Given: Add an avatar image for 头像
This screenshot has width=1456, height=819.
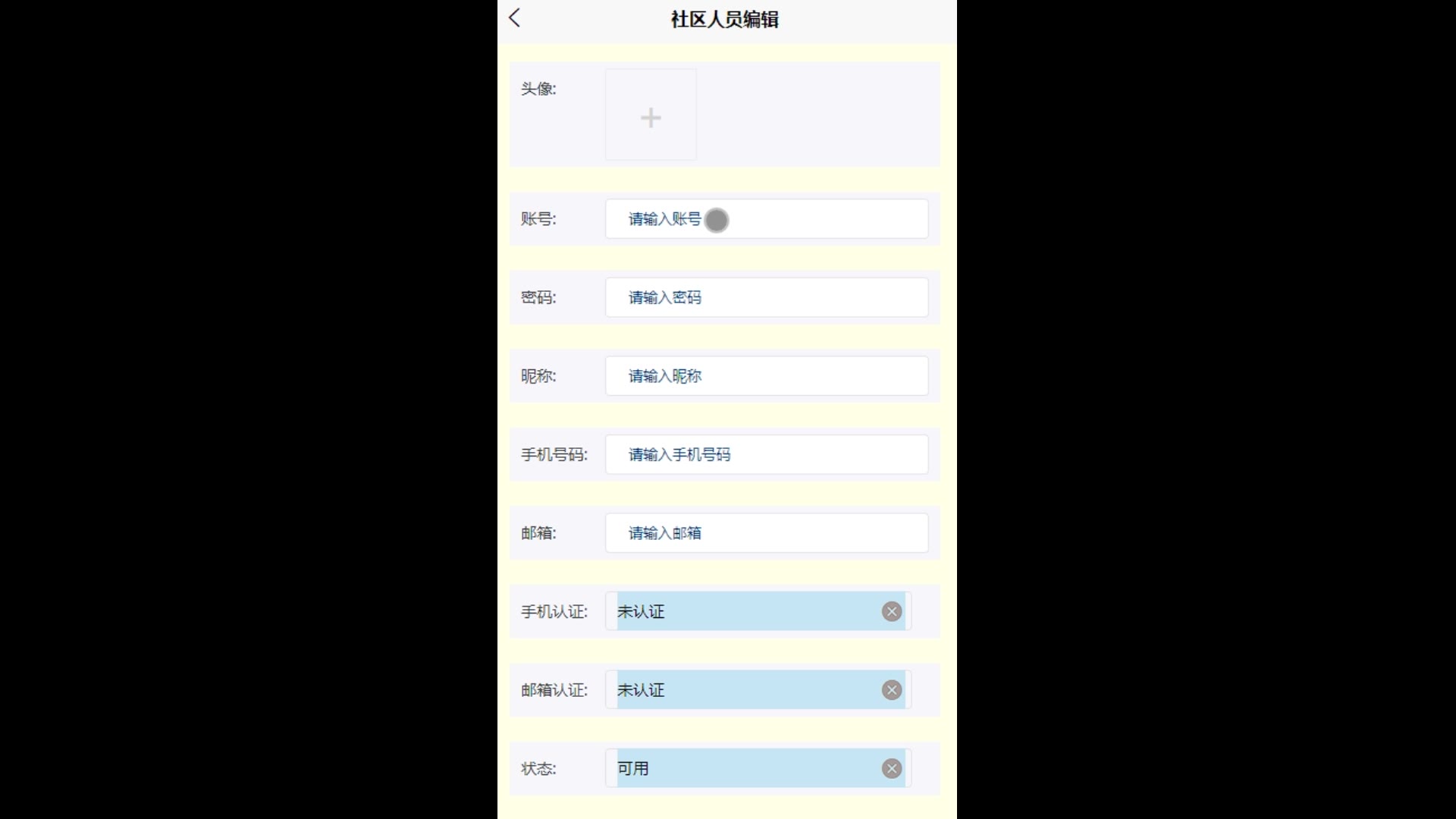Looking at the screenshot, I should tap(651, 115).
